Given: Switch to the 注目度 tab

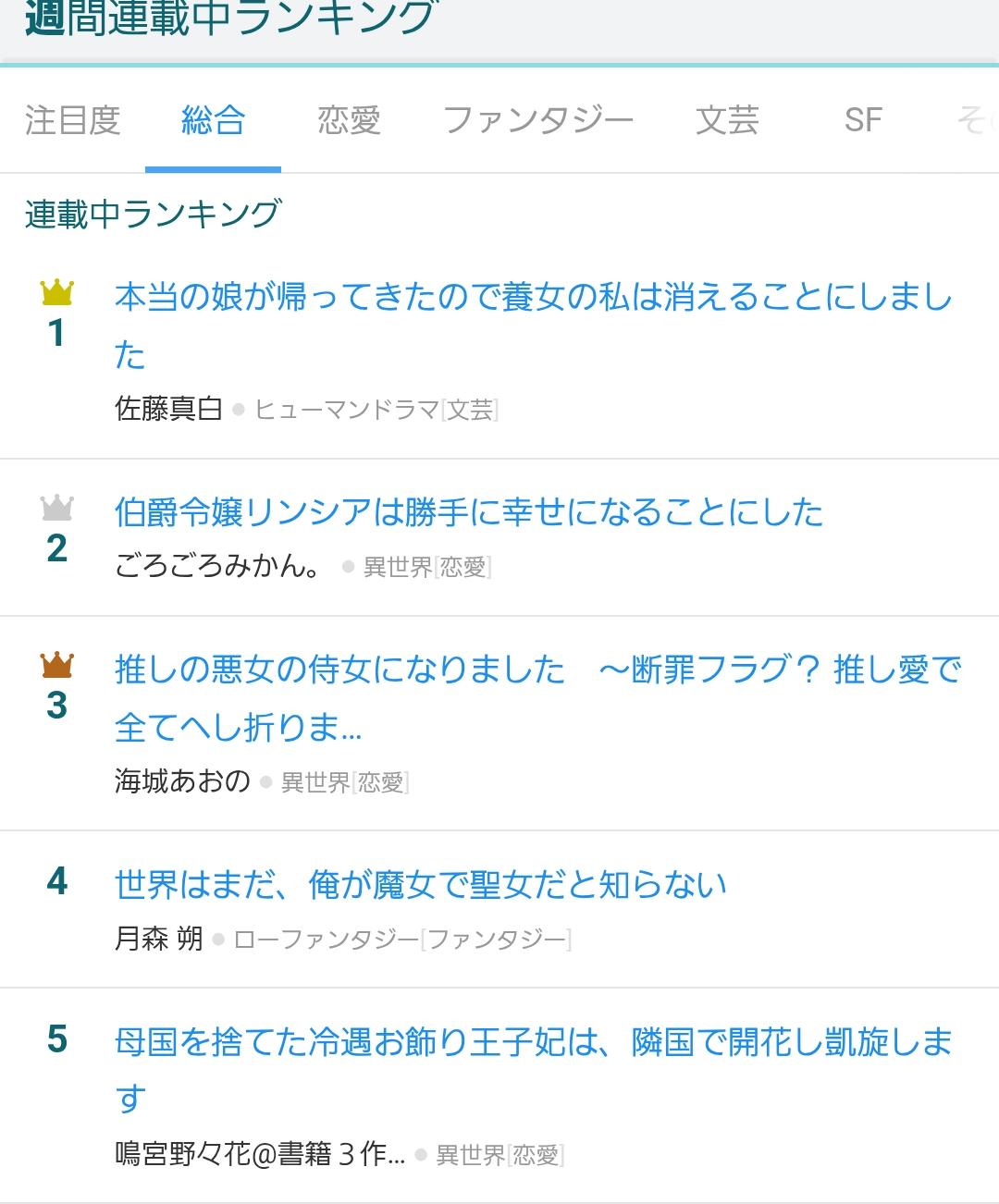Looking at the screenshot, I should pyautogui.click(x=73, y=120).
